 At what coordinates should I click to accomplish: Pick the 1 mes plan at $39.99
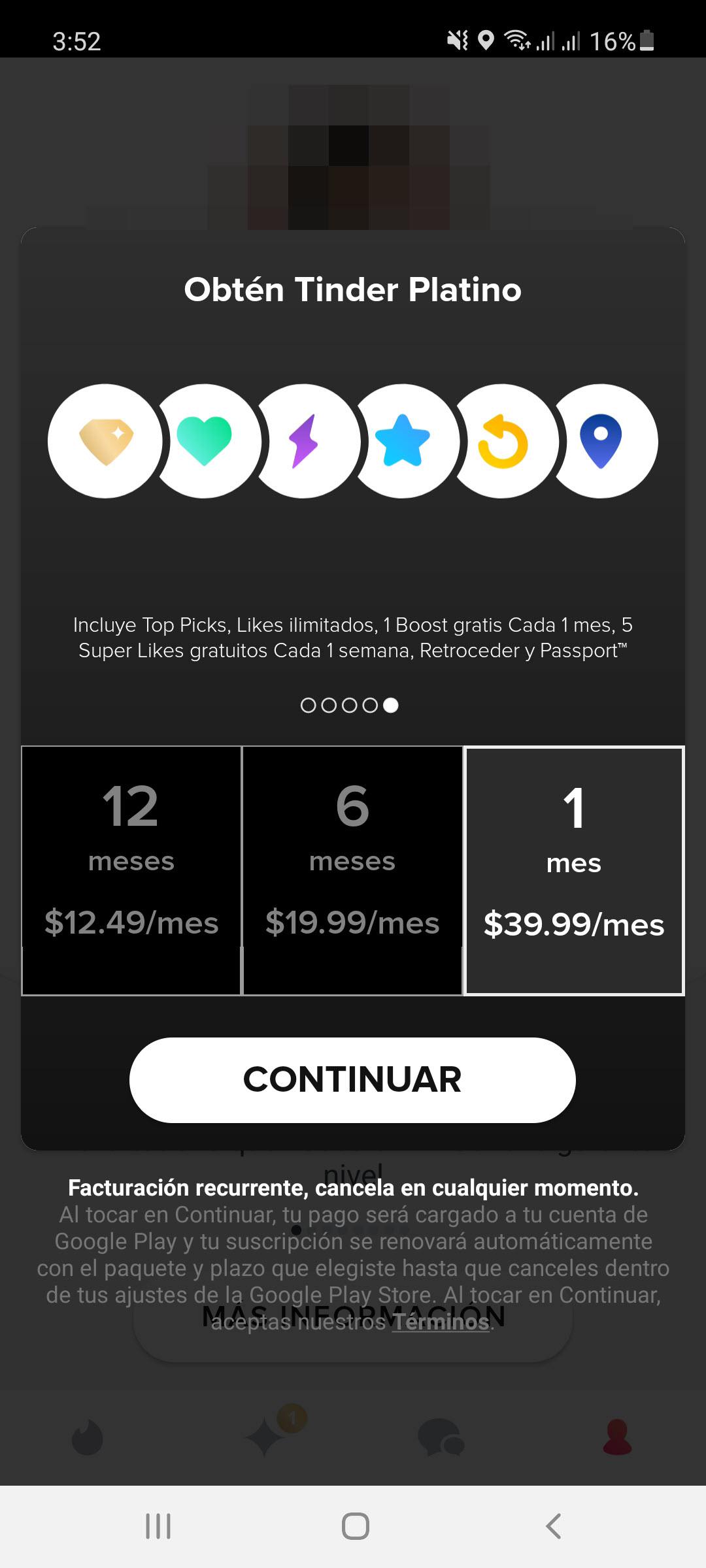[574, 870]
